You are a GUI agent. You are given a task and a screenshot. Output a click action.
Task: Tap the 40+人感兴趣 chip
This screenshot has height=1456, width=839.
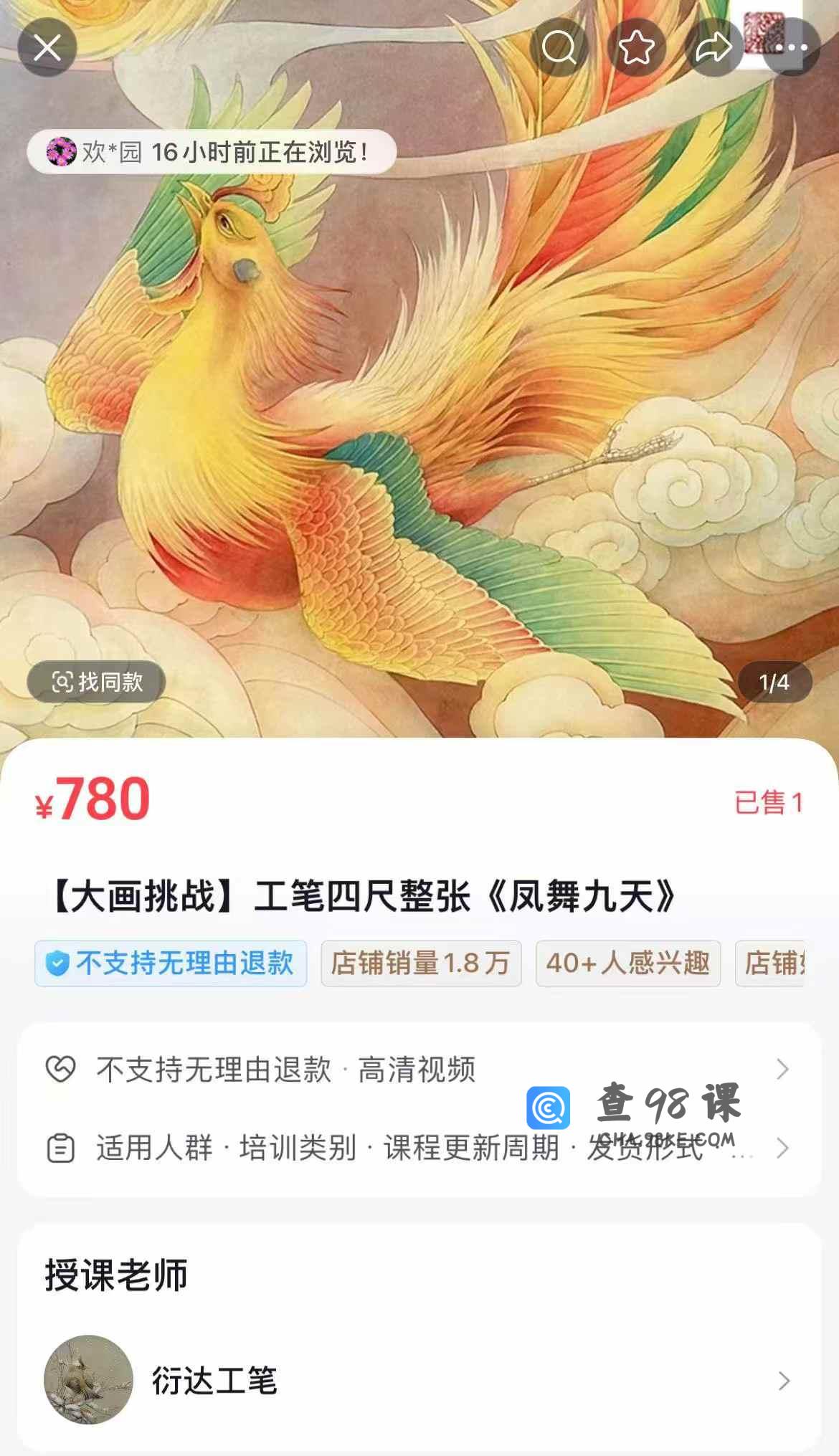[x=628, y=963]
